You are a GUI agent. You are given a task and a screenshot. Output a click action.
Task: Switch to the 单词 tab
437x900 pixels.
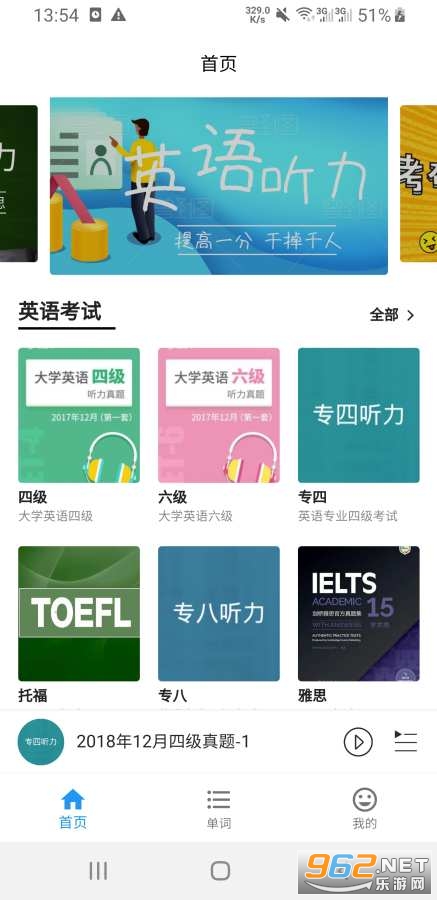click(x=219, y=809)
